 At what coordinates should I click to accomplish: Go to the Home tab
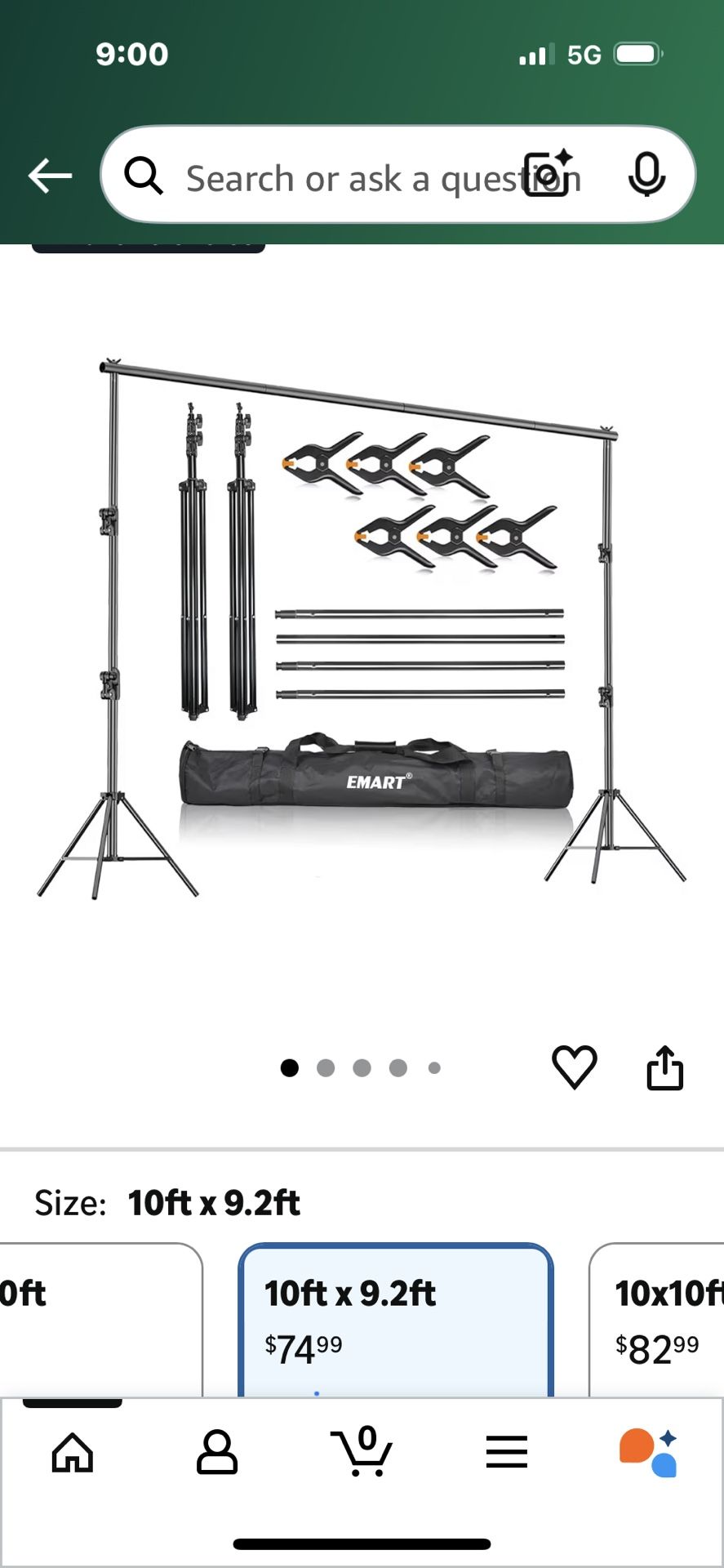click(x=73, y=1454)
